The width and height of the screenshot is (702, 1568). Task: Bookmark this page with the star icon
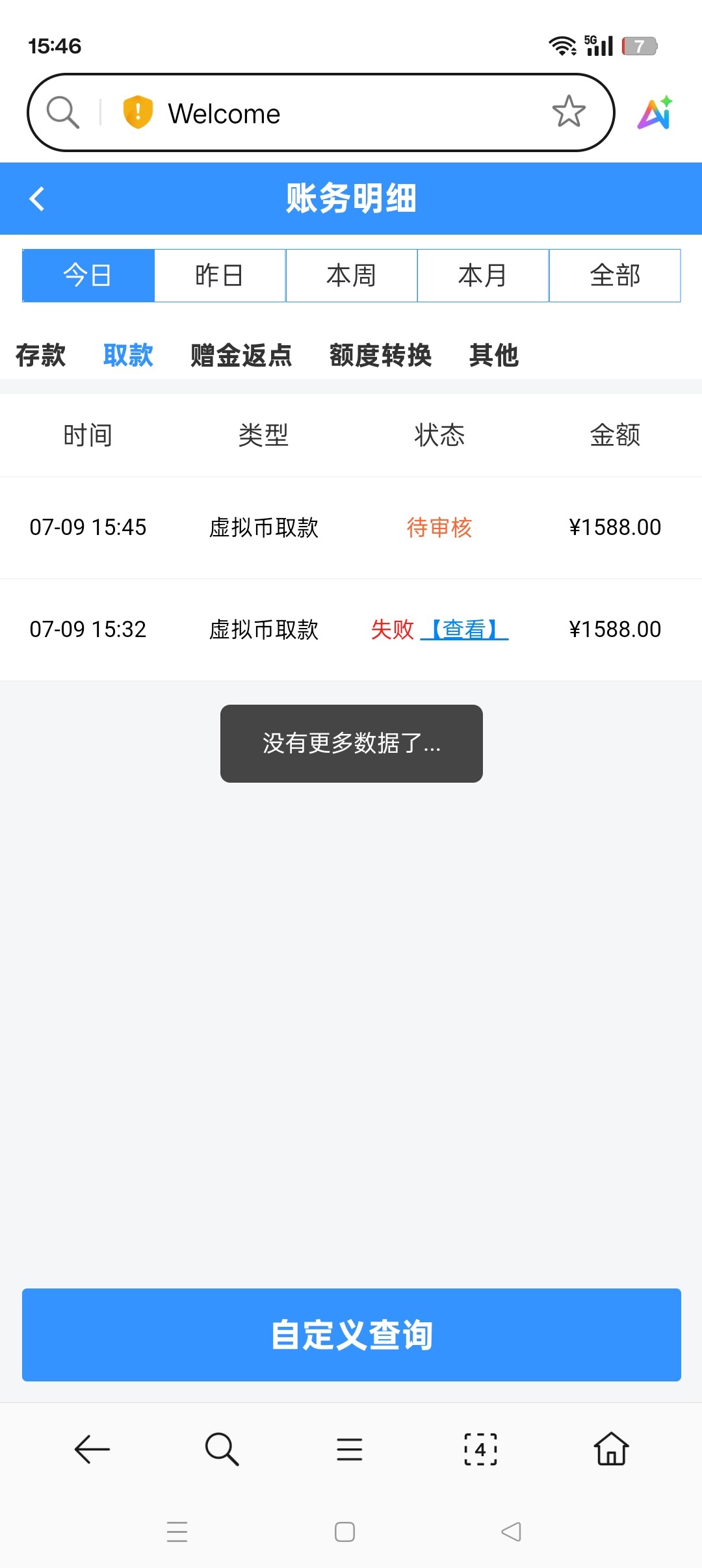(569, 112)
